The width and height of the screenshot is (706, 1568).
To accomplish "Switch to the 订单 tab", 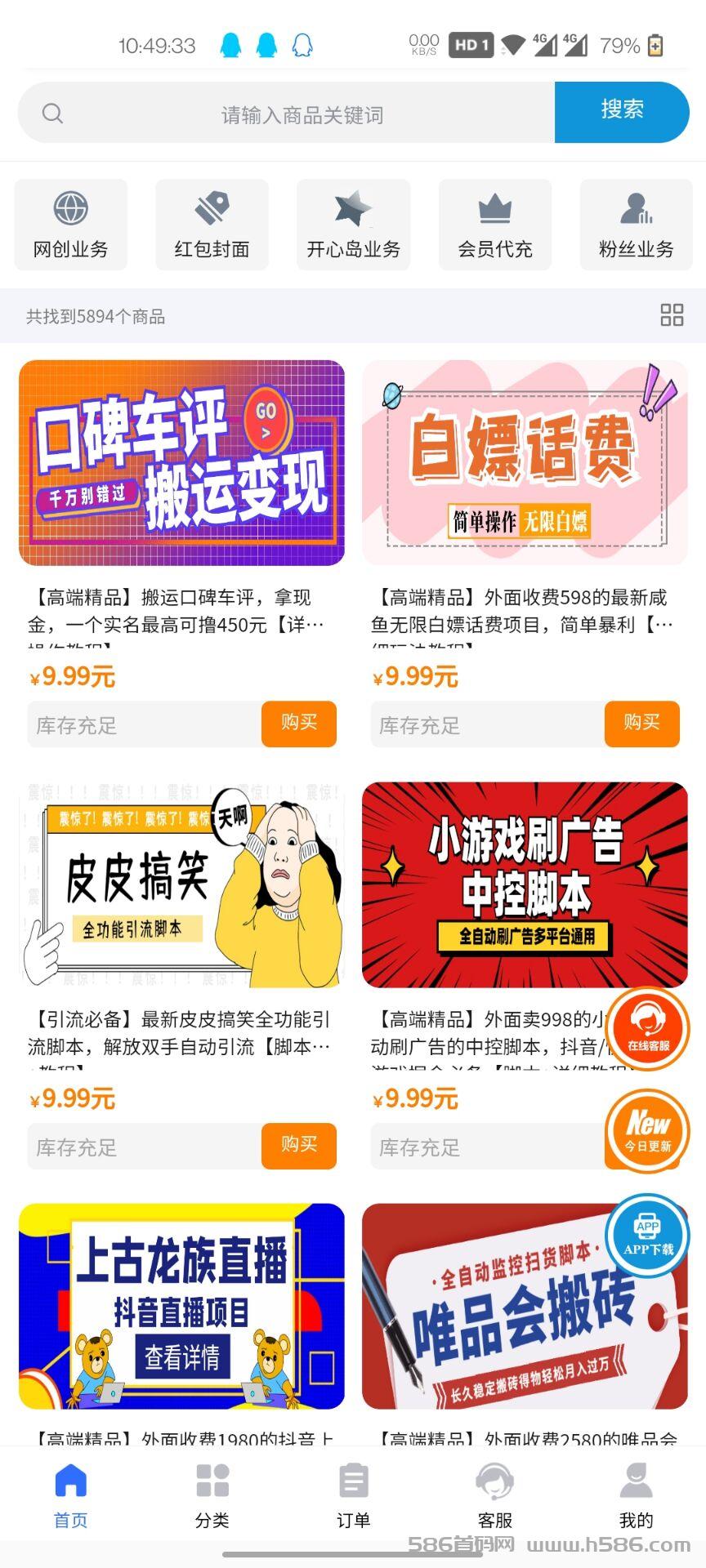I will click(354, 1496).
